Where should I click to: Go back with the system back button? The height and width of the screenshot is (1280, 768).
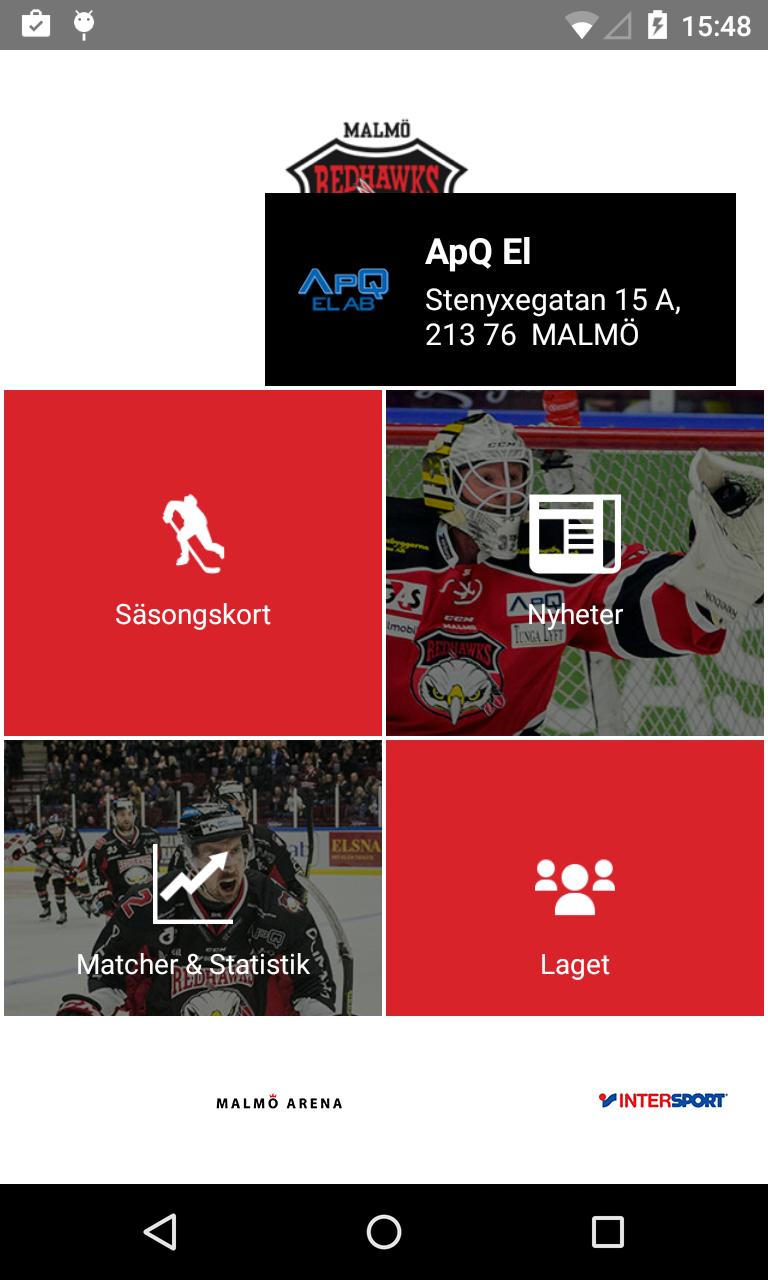(x=160, y=1232)
